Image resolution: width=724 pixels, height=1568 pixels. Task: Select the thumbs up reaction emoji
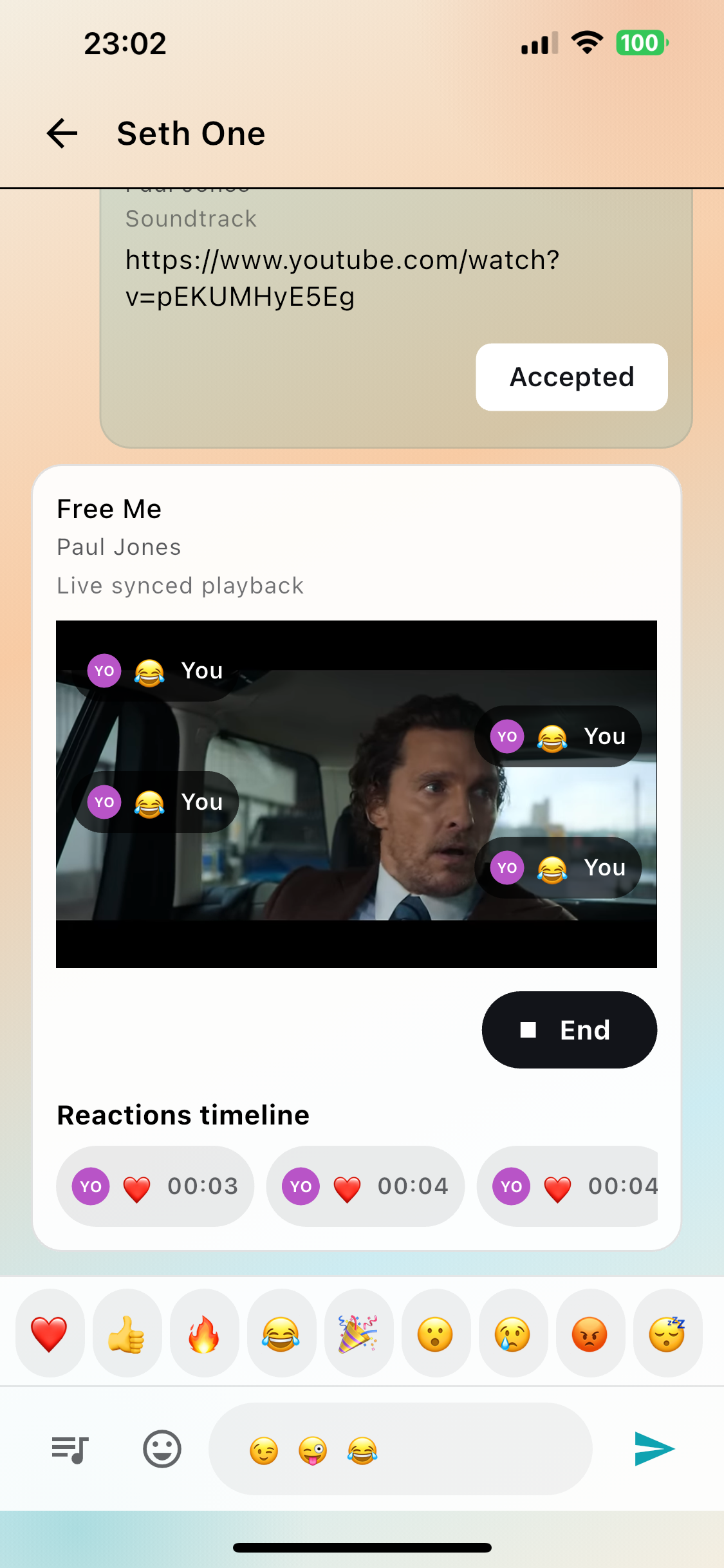(127, 1334)
